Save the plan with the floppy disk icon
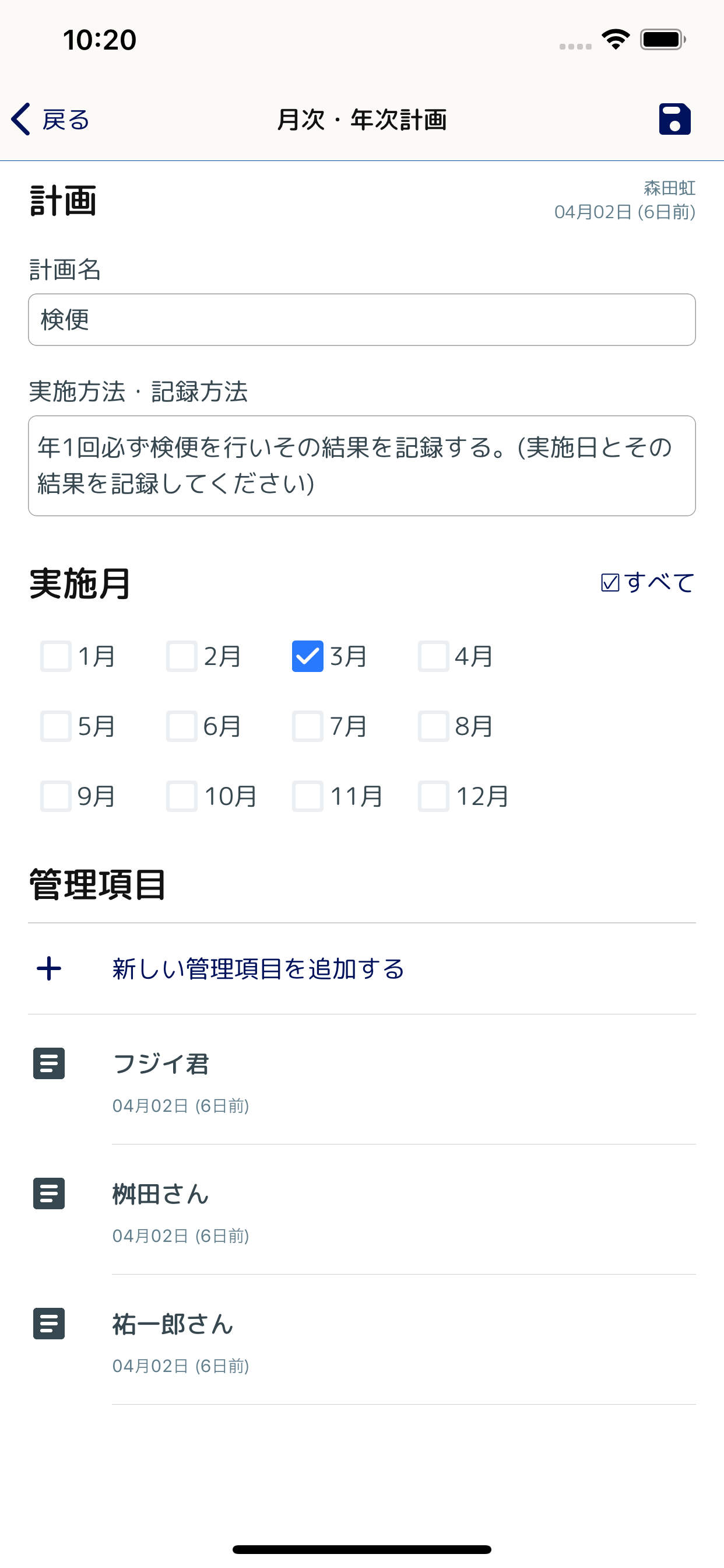 674,120
